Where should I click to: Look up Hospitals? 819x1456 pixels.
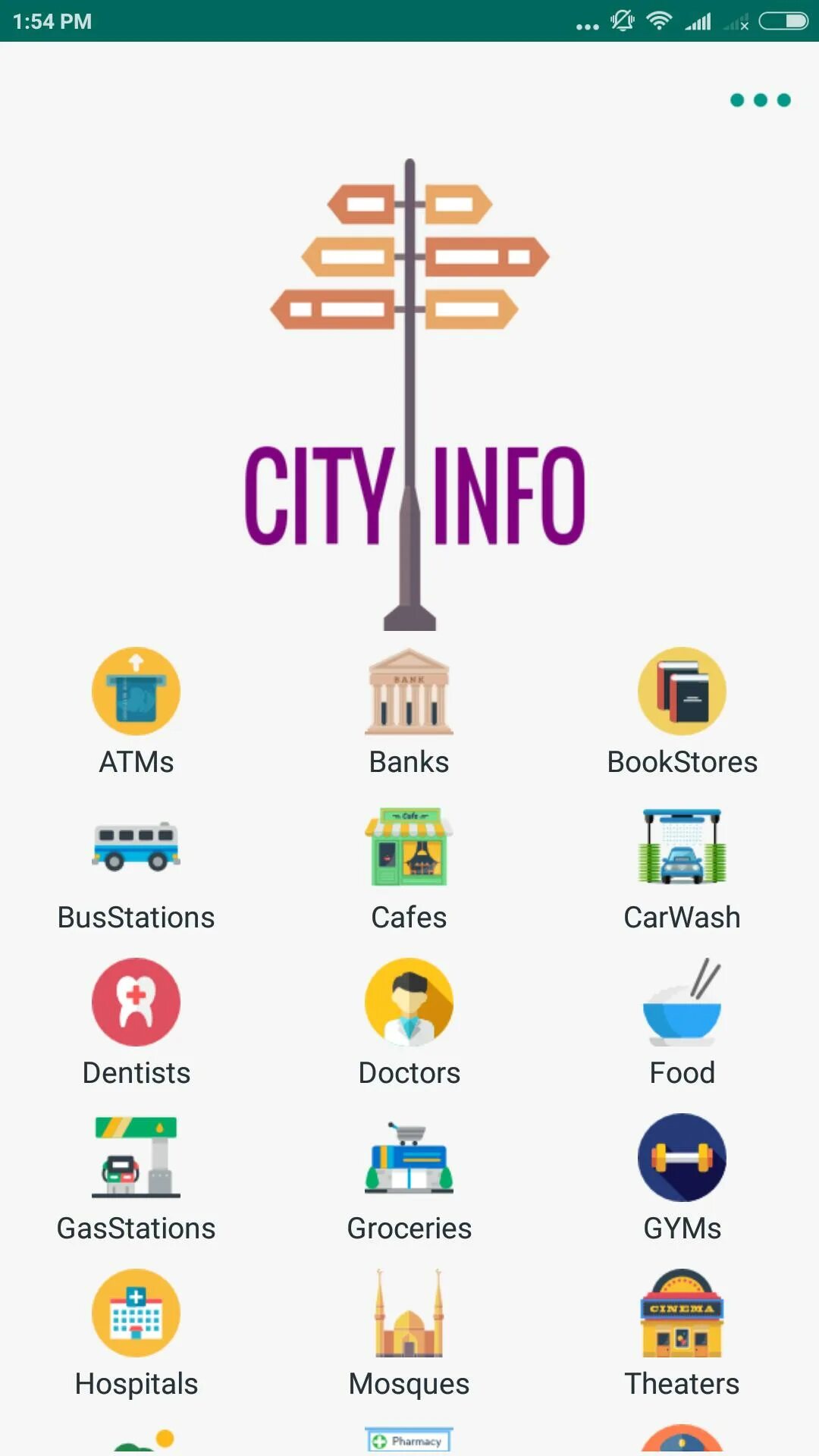[x=136, y=1335]
